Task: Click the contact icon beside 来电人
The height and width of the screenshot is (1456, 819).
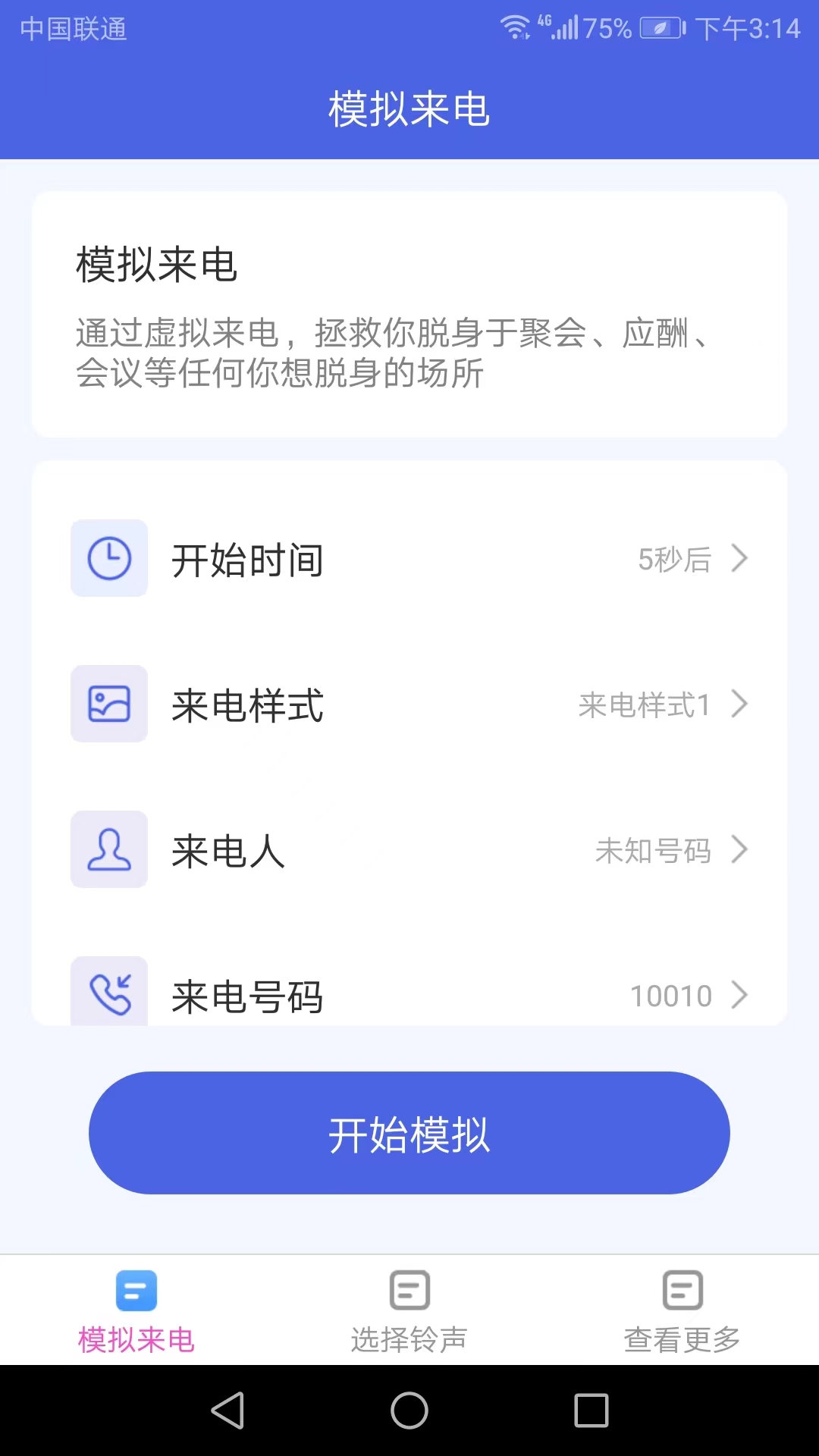Action: 109,850
